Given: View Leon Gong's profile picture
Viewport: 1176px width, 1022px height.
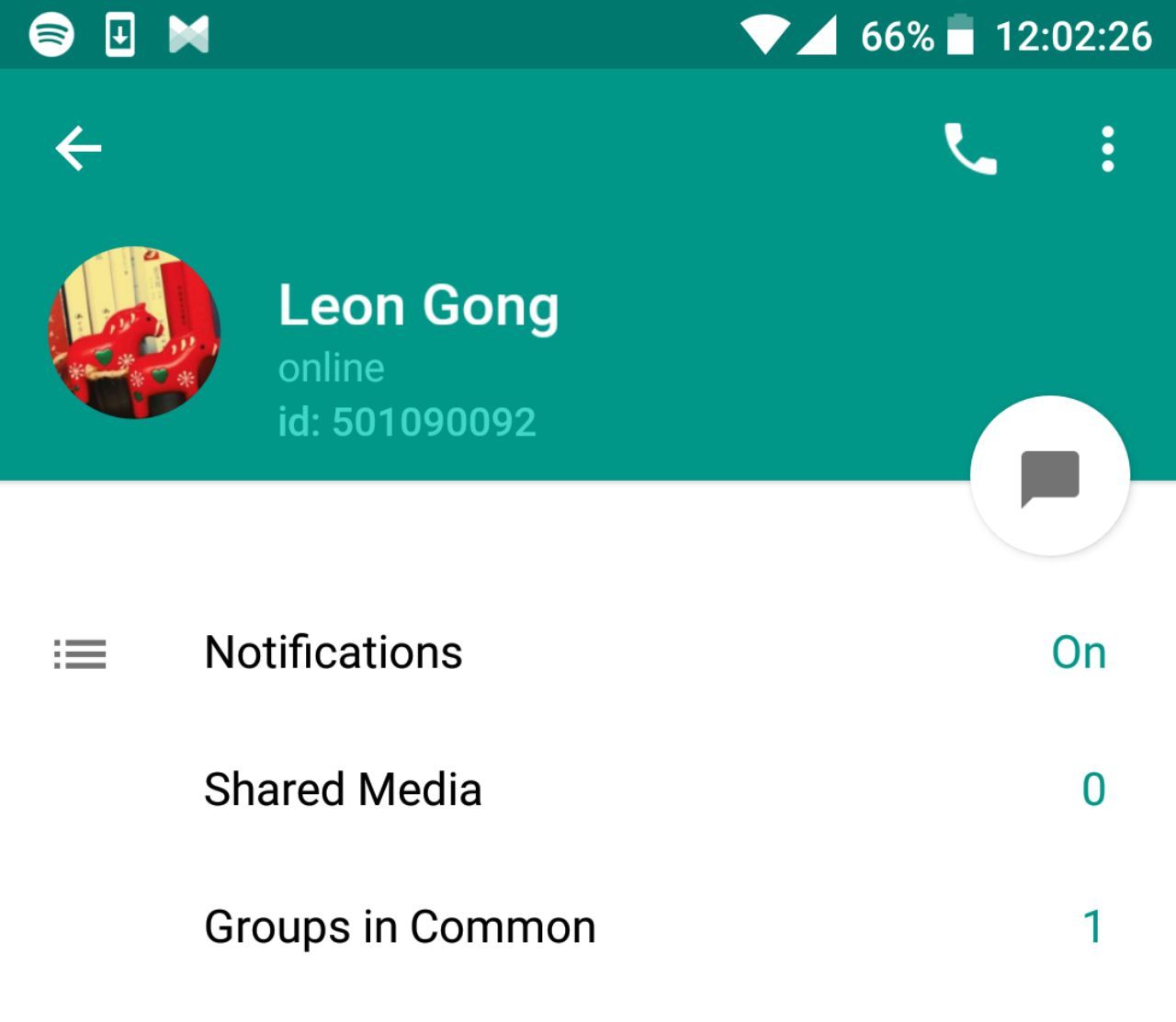Looking at the screenshot, I should click(x=134, y=332).
